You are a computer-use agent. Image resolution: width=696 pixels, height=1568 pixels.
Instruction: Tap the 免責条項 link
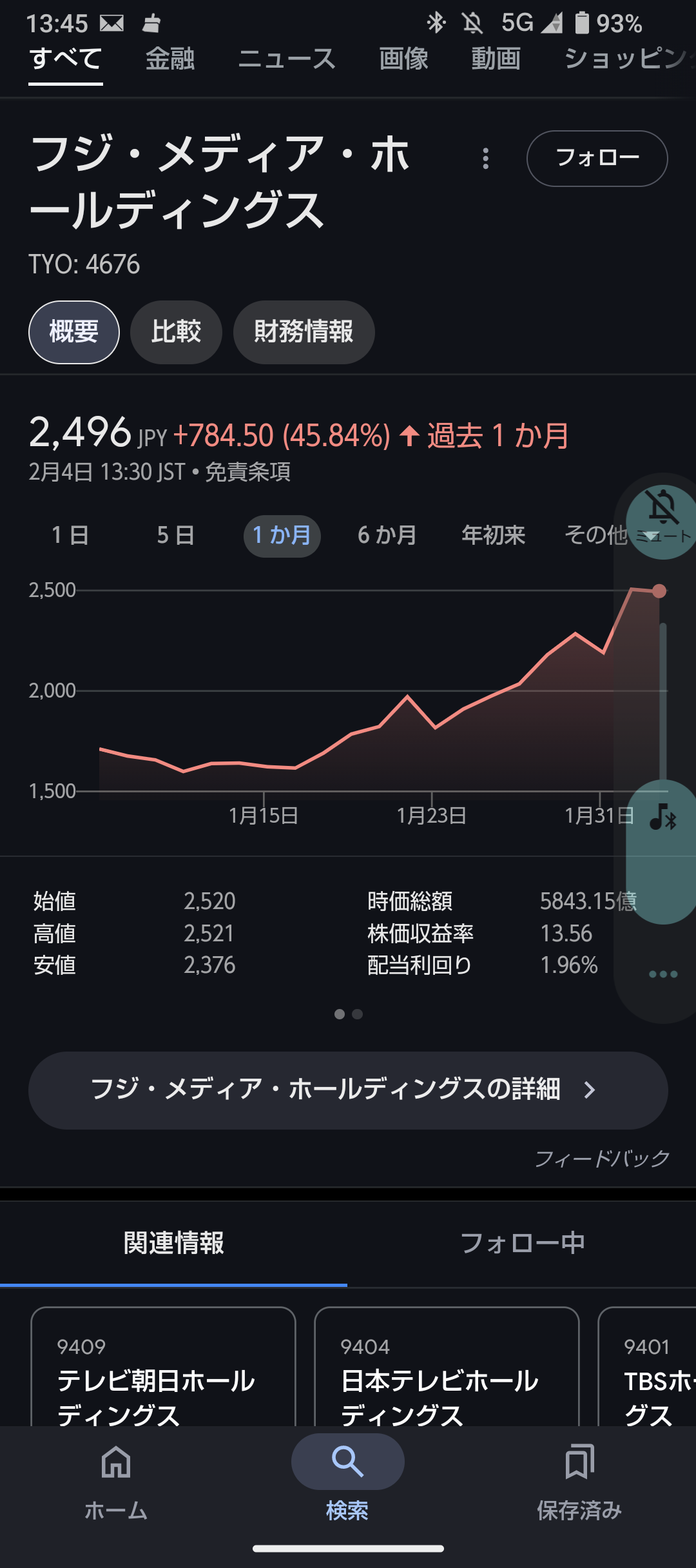[247, 472]
